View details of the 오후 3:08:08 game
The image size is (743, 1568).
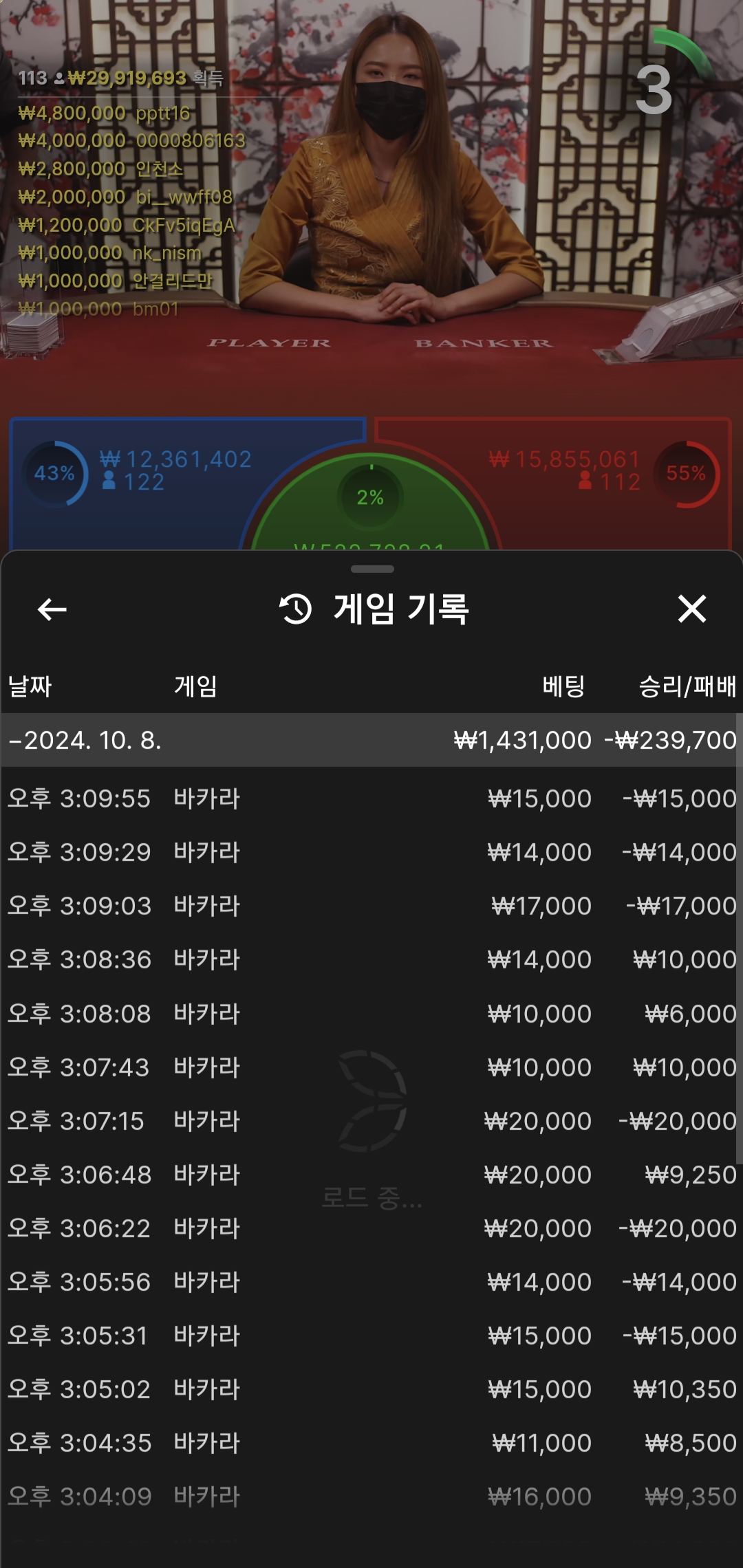pos(371,1014)
